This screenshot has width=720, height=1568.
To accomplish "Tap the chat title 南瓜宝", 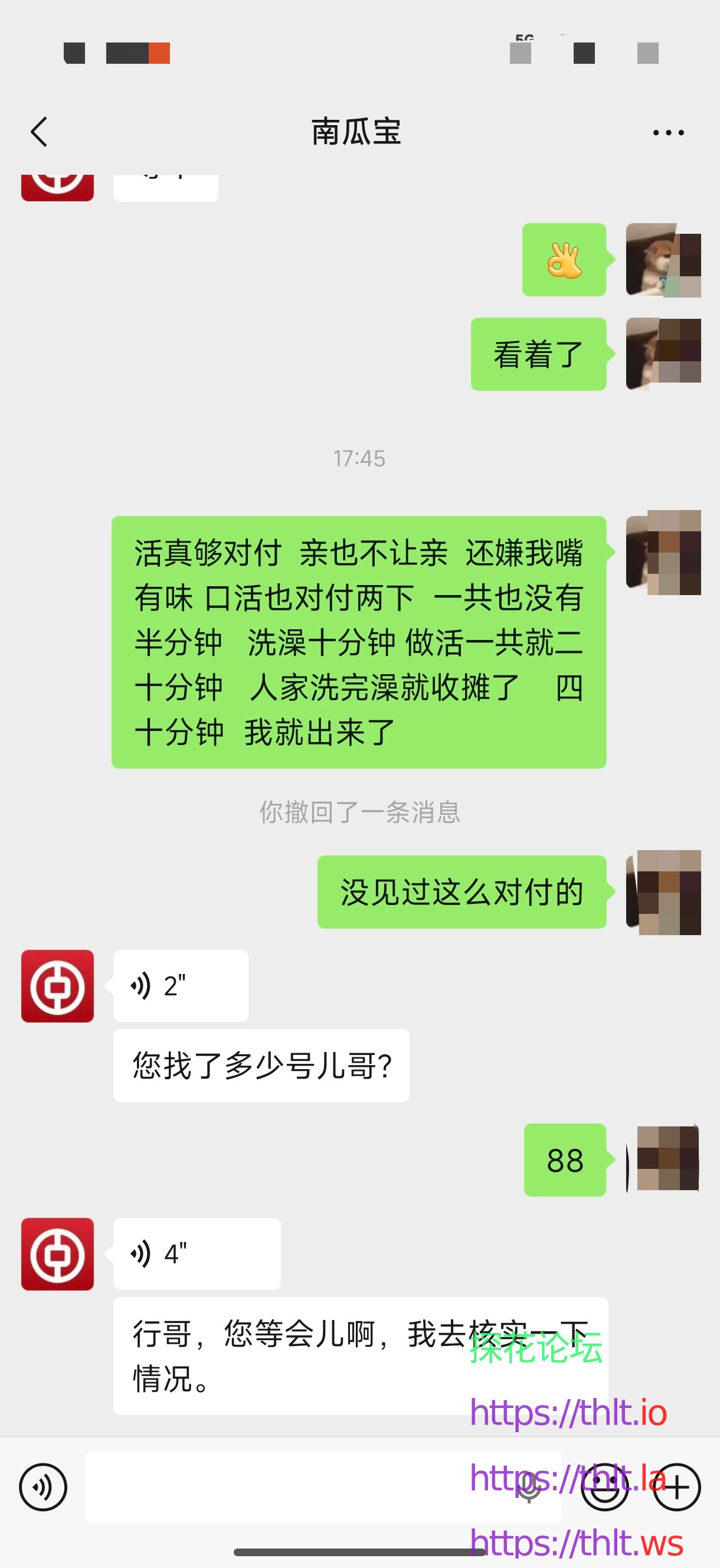I will [359, 133].
